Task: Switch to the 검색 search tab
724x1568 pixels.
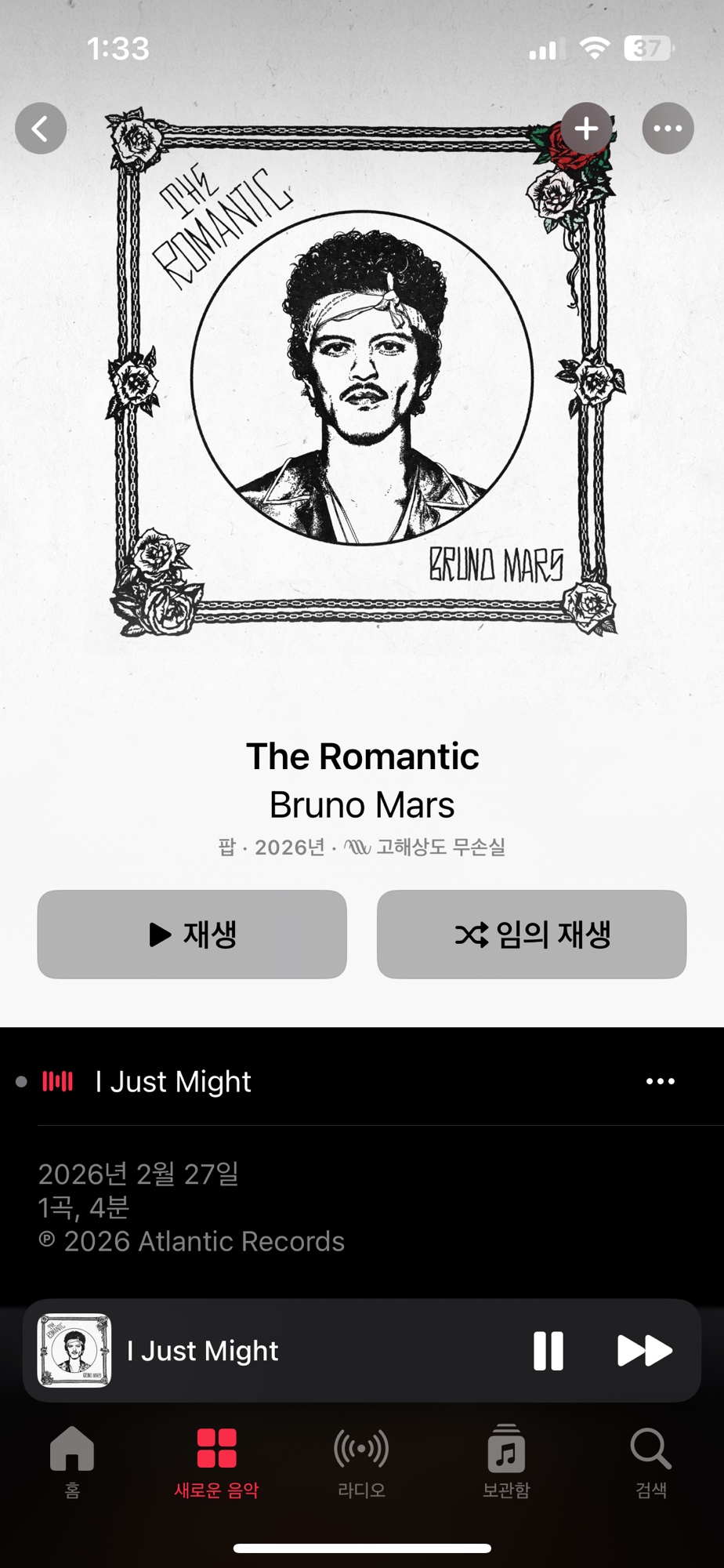Action: [650, 1461]
